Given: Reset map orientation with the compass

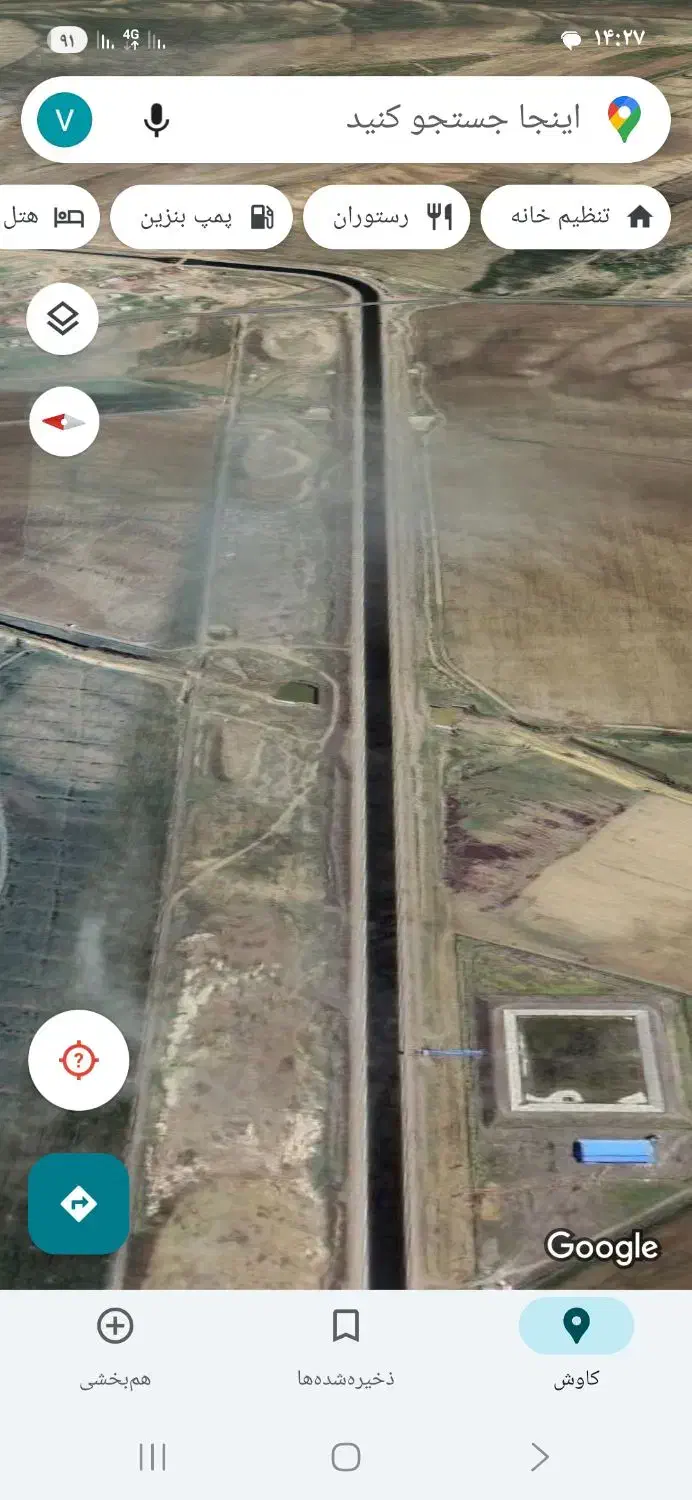Looking at the screenshot, I should pyautogui.click(x=63, y=422).
